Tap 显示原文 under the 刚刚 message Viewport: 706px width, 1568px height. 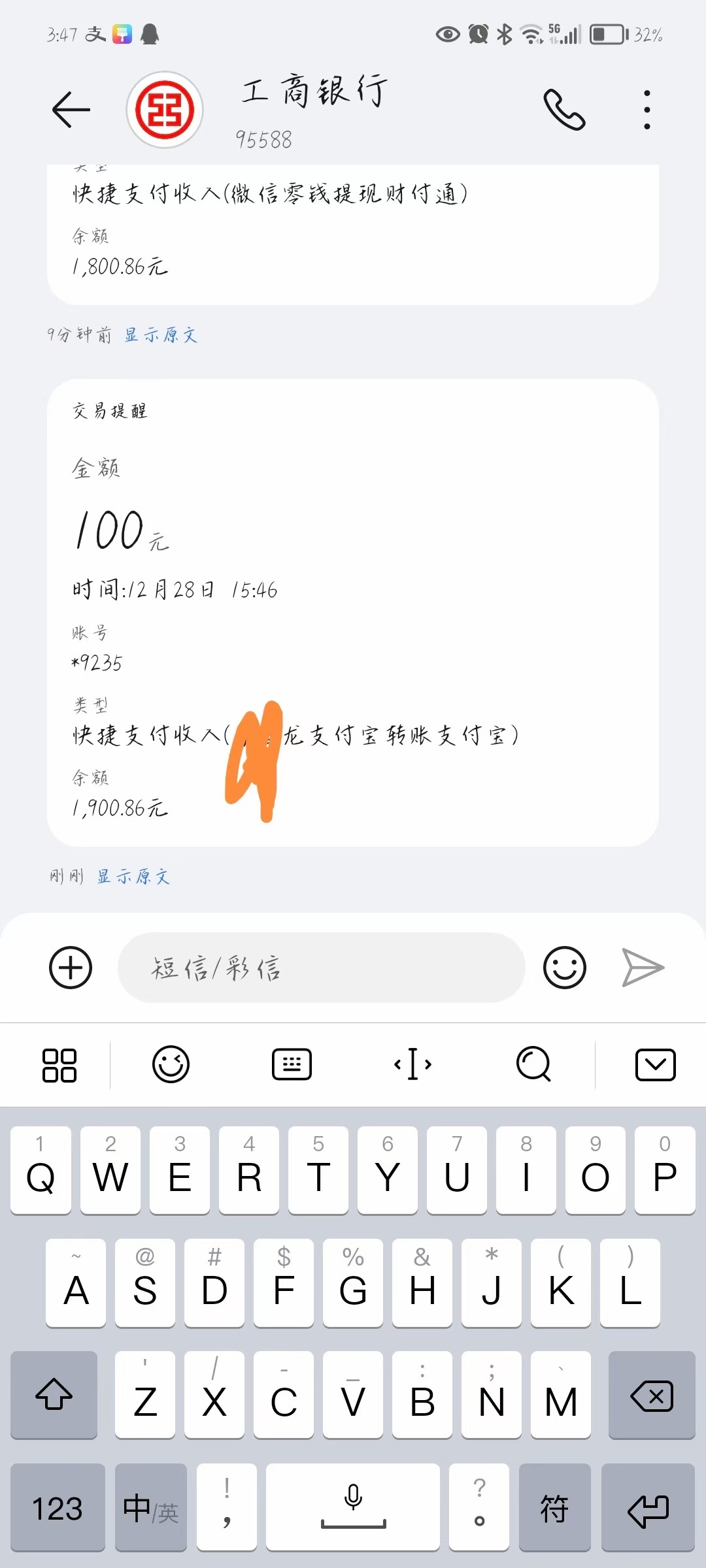[133, 877]
